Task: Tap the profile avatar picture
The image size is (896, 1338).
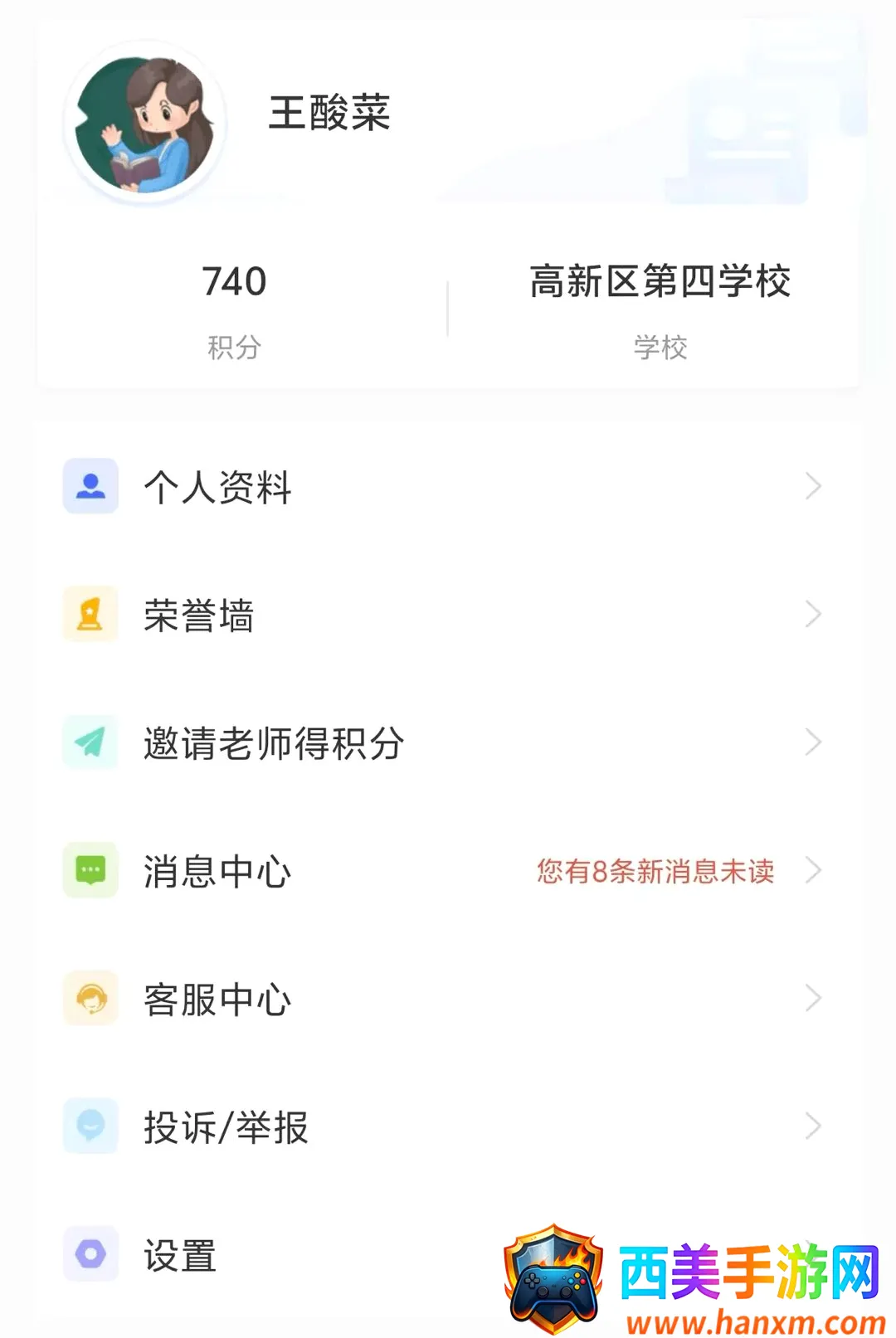Action: point(145,123)
